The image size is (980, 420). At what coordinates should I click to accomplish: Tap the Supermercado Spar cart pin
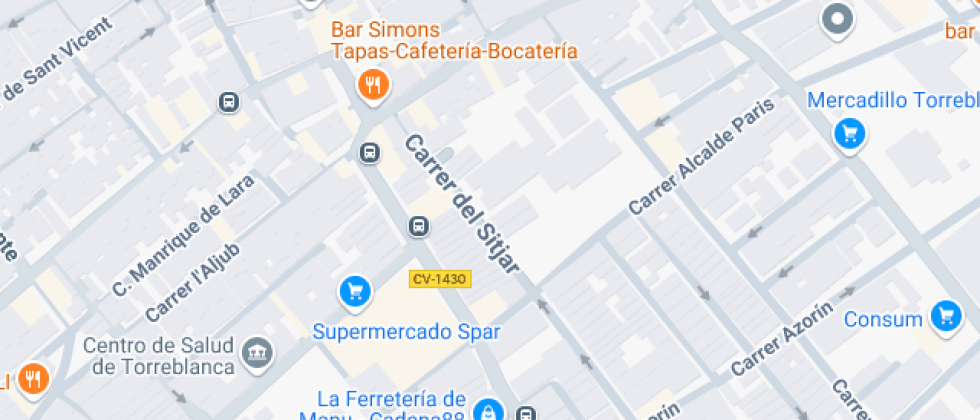tap(354, 292)
